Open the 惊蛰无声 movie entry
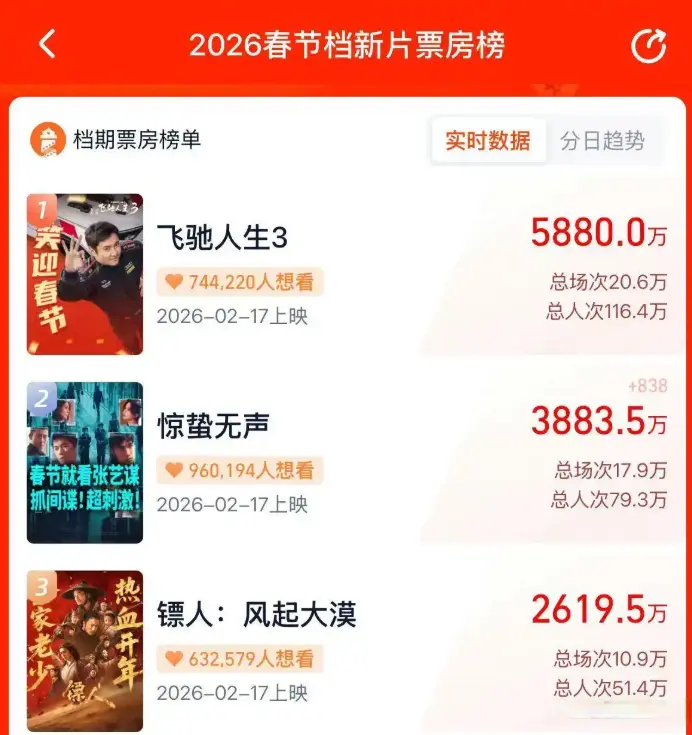This screenshot has height=735, width=692. [213, 425]
